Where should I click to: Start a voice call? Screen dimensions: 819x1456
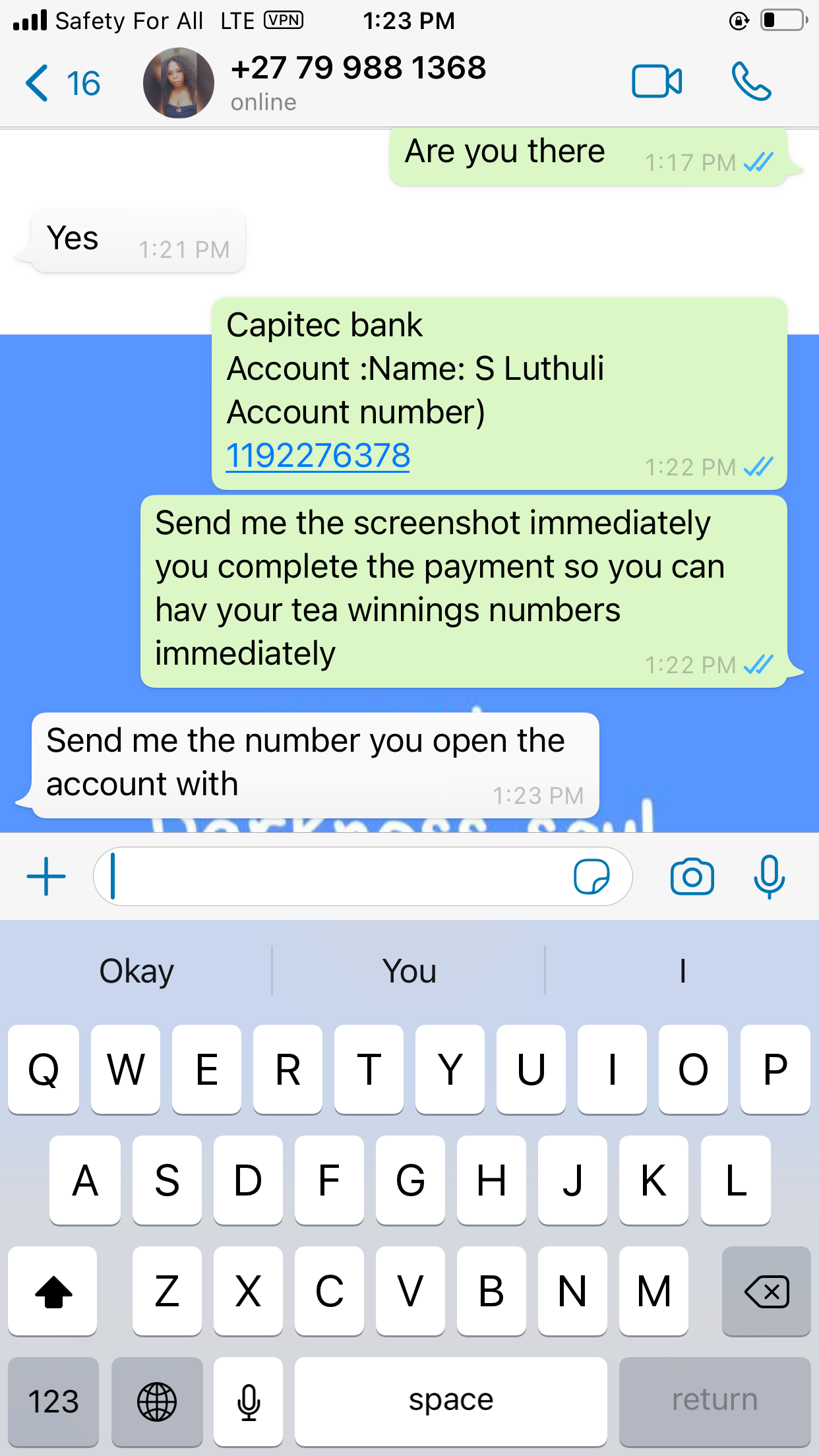[751, 82]
